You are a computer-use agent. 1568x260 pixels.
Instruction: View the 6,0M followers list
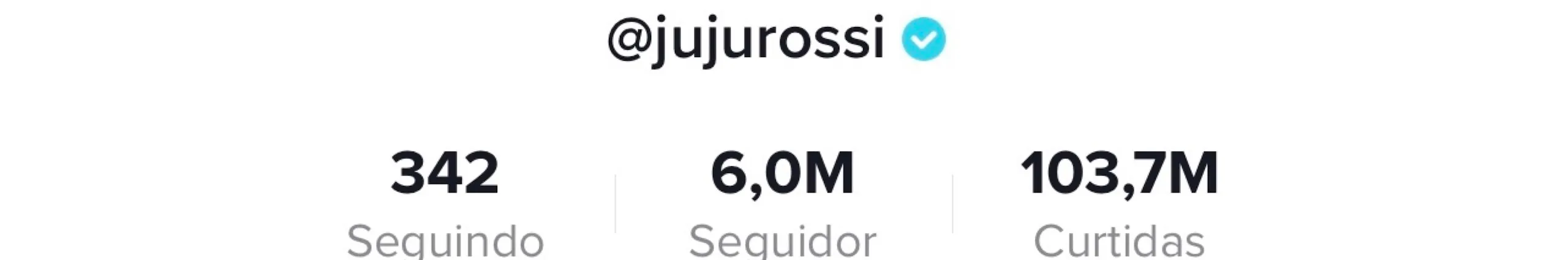tap(782, 202)
